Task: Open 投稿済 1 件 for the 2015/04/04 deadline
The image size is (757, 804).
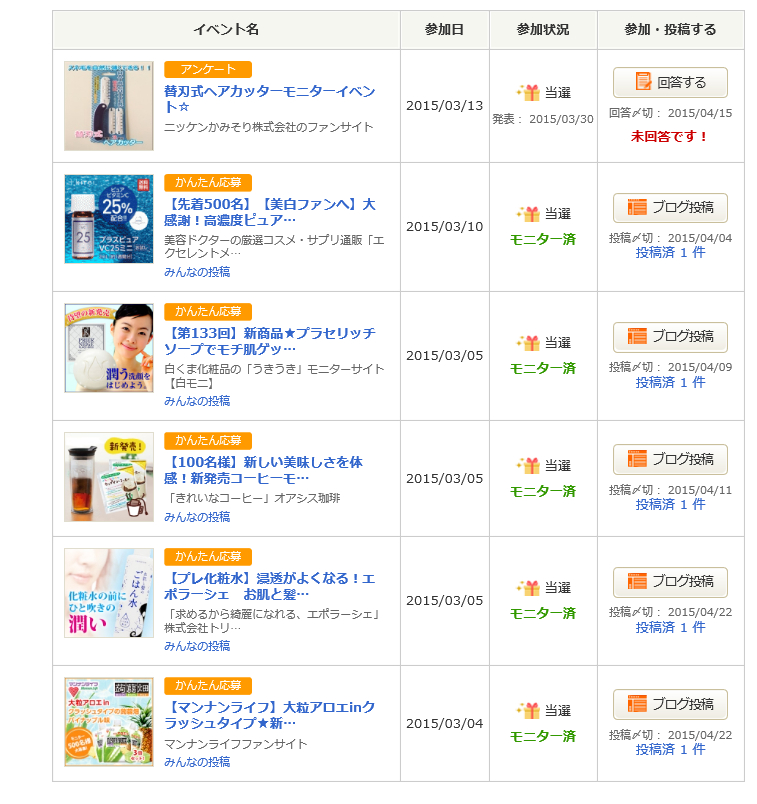Action: coord(670,253)
